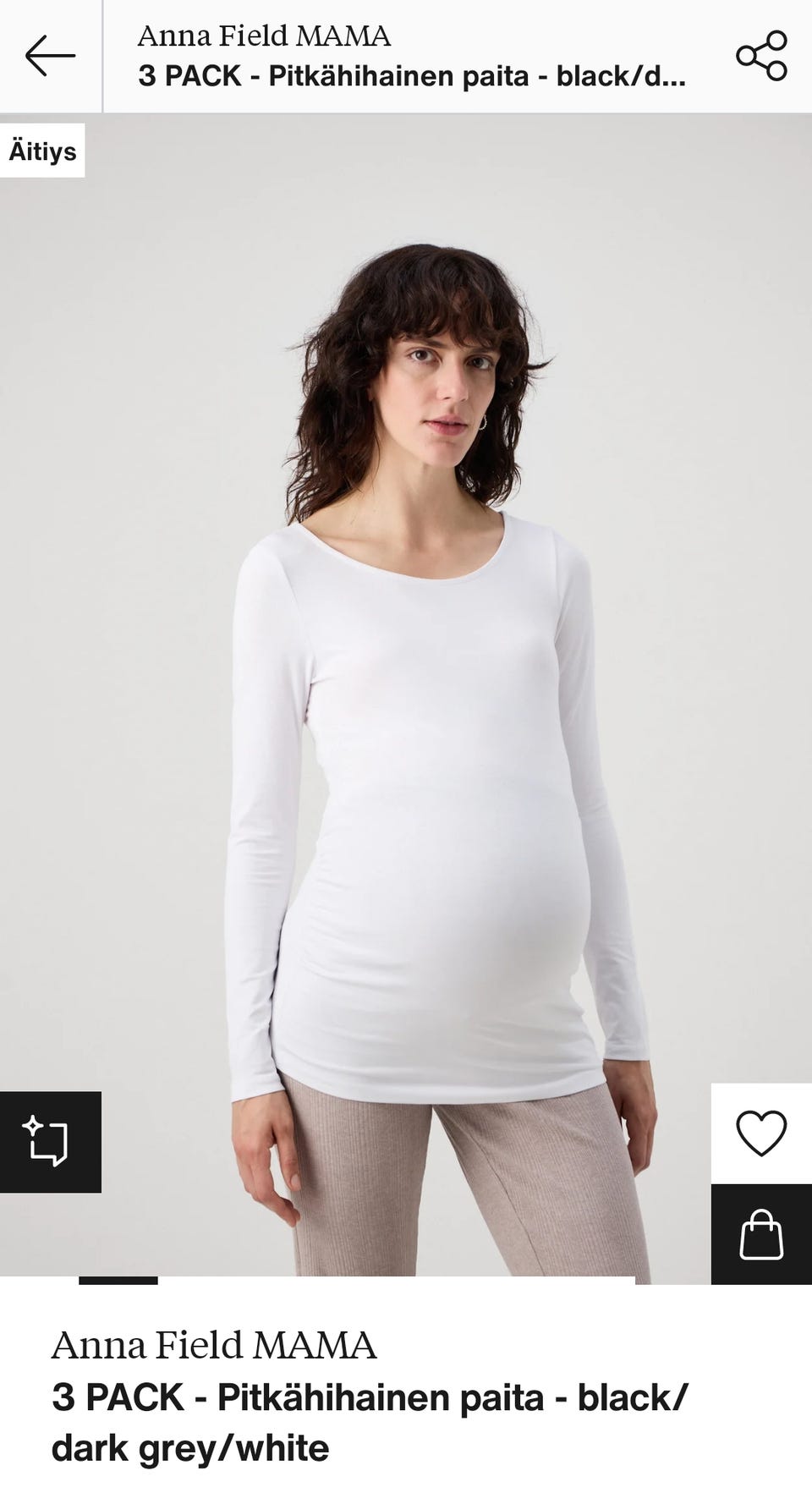Add the shirt pack to wishlist

click(761, 1133)
